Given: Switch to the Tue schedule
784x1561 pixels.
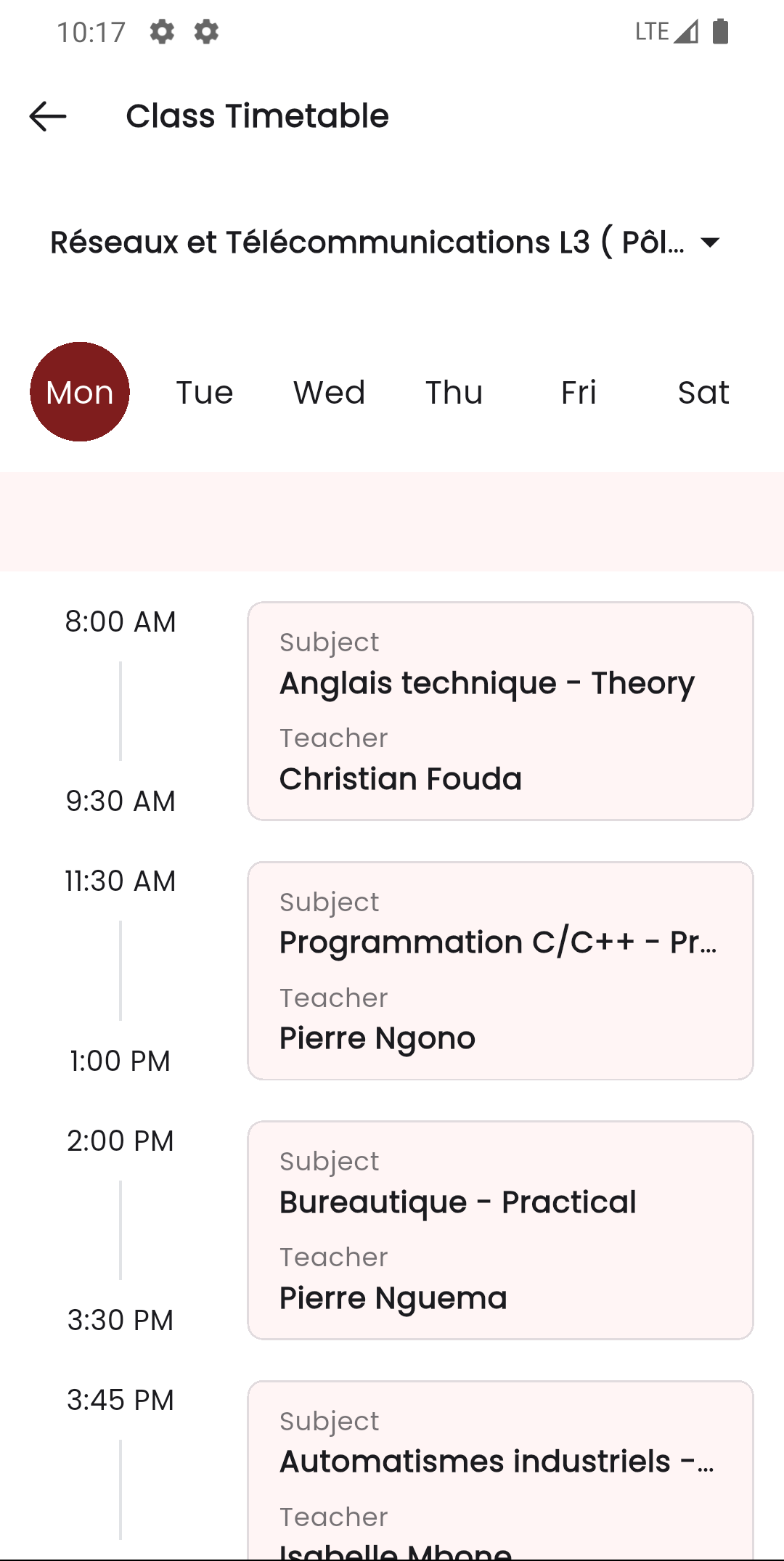Looking at the screenshot, I should pos(204,392).
